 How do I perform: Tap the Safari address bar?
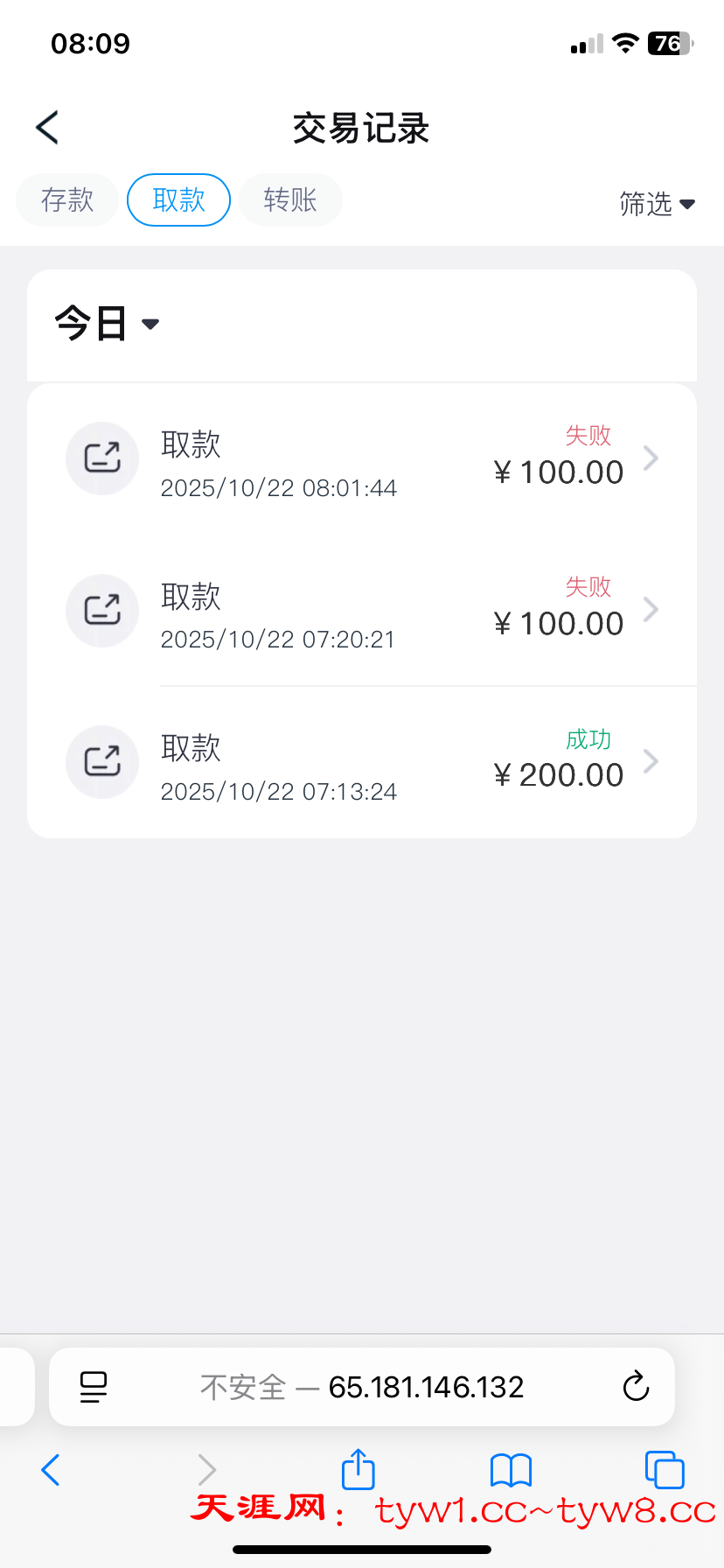(x=362, y=1387)
